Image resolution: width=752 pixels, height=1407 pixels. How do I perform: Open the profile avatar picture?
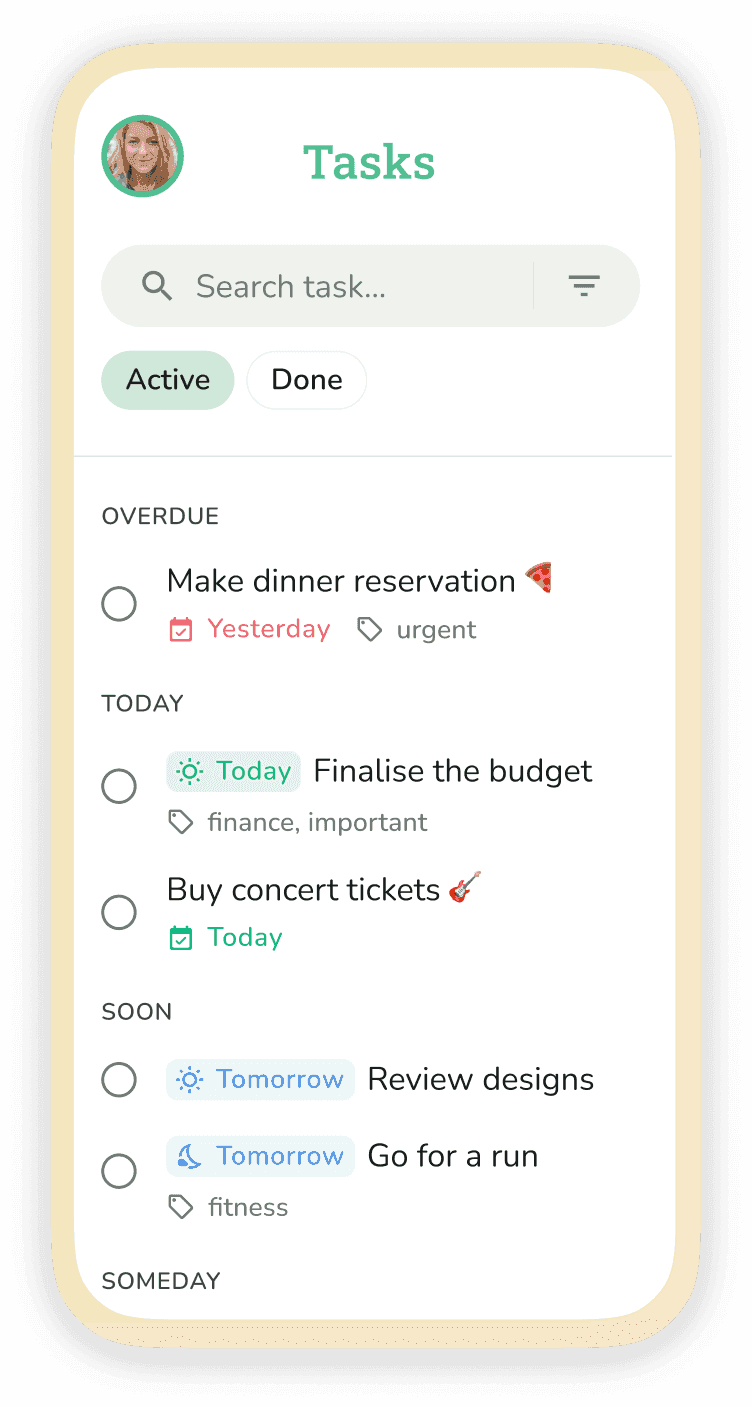point(142,156)
